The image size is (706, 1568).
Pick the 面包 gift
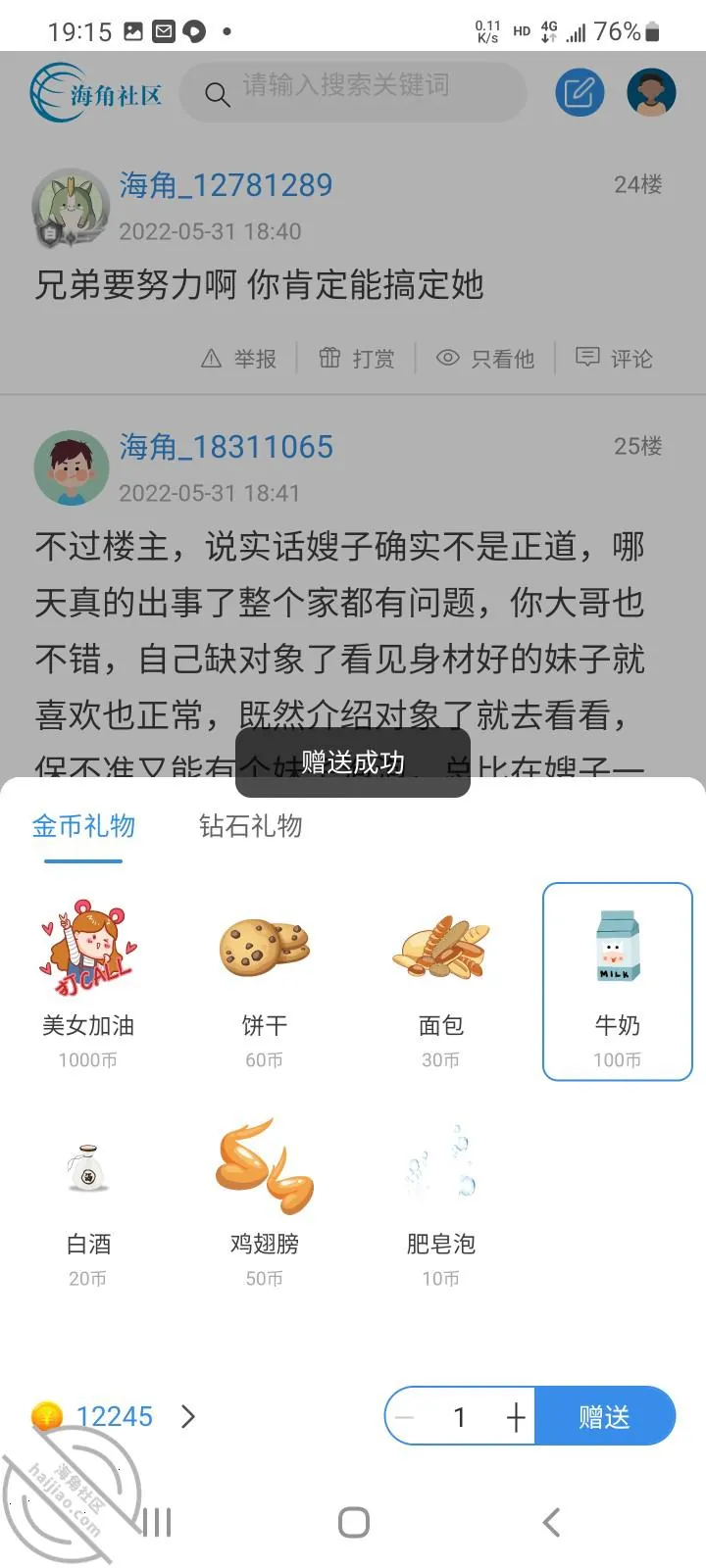440,982
